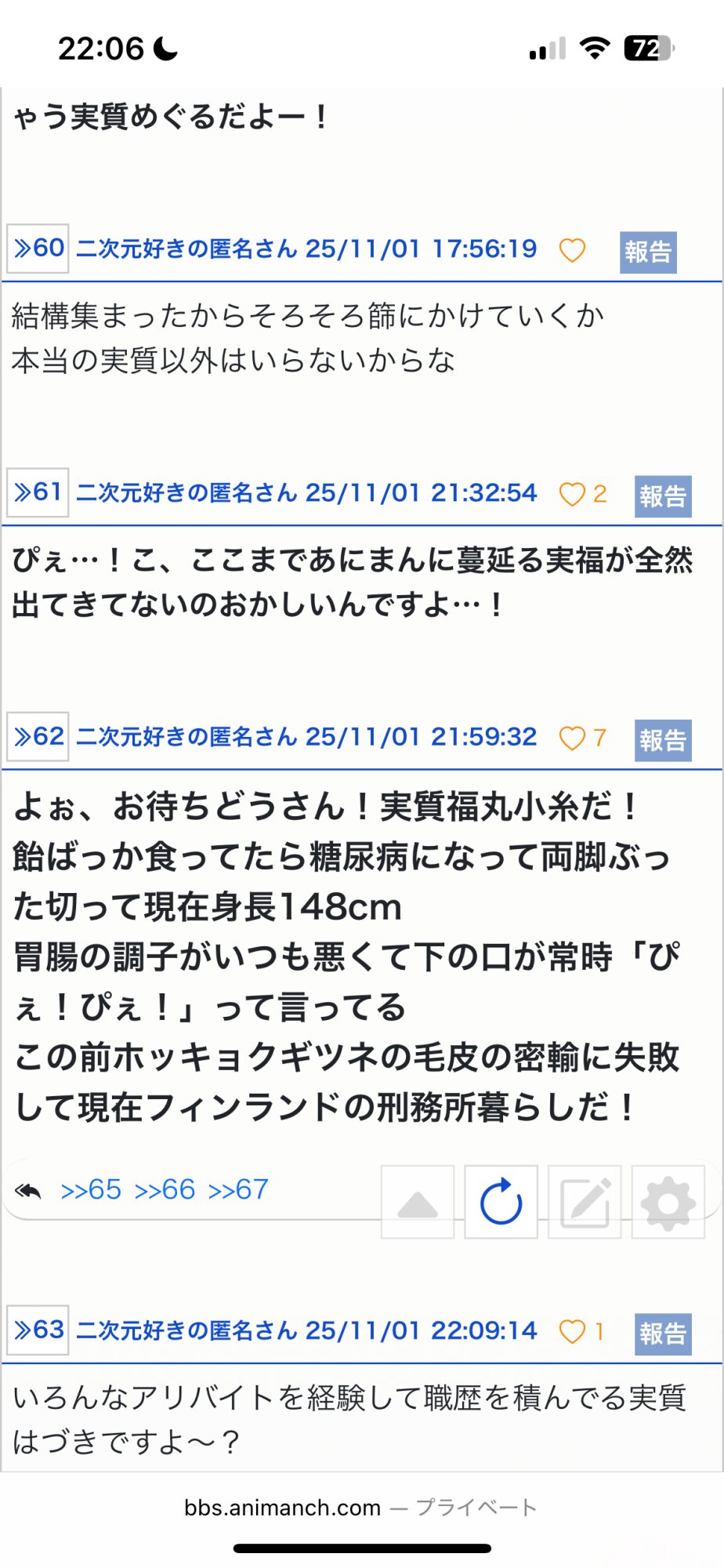Viewport: 724px width, 1568px height.
Task: Like post 60 with the heart
Action: (572, 250)
